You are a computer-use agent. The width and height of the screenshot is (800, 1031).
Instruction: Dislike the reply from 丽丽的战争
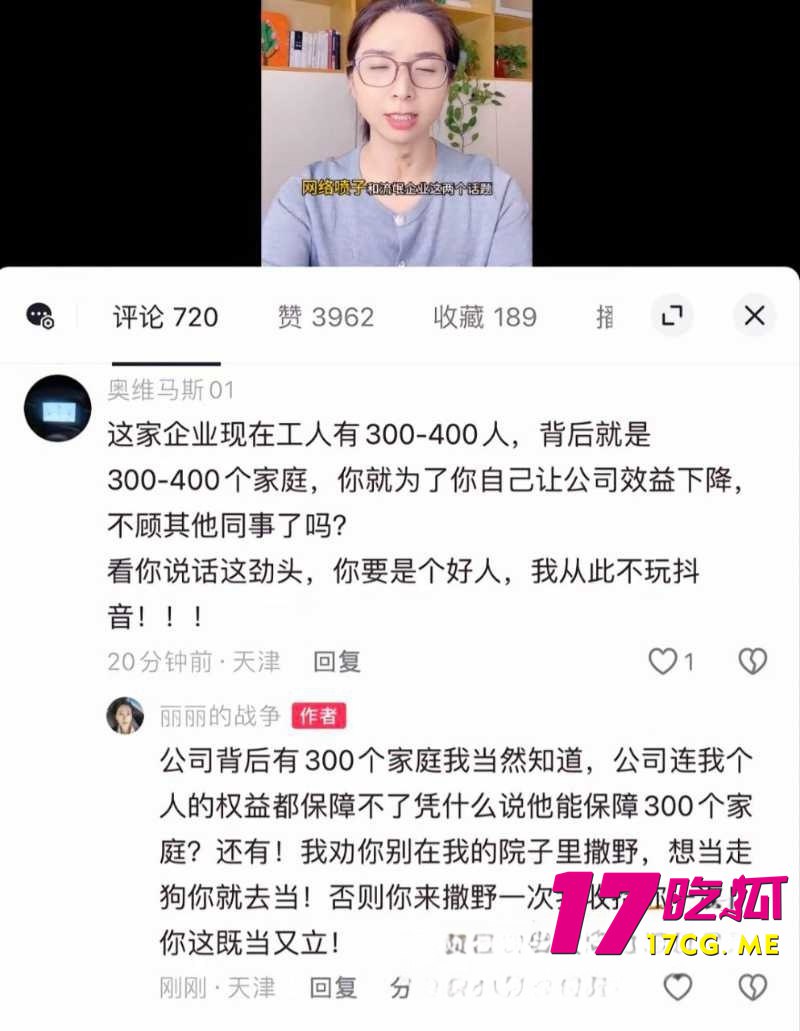tap(752, 988)
